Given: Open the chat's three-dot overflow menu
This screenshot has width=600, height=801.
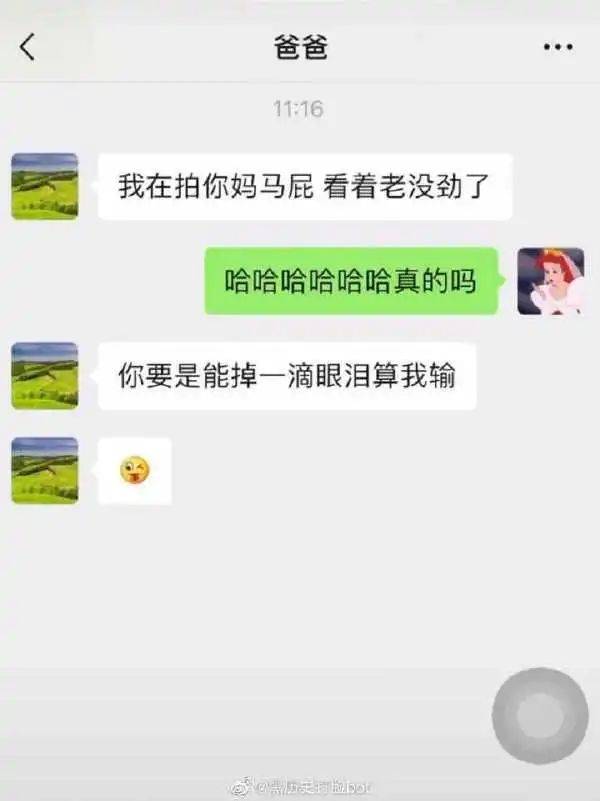Looking at the screenshot, I should click(x=557, y=47).
